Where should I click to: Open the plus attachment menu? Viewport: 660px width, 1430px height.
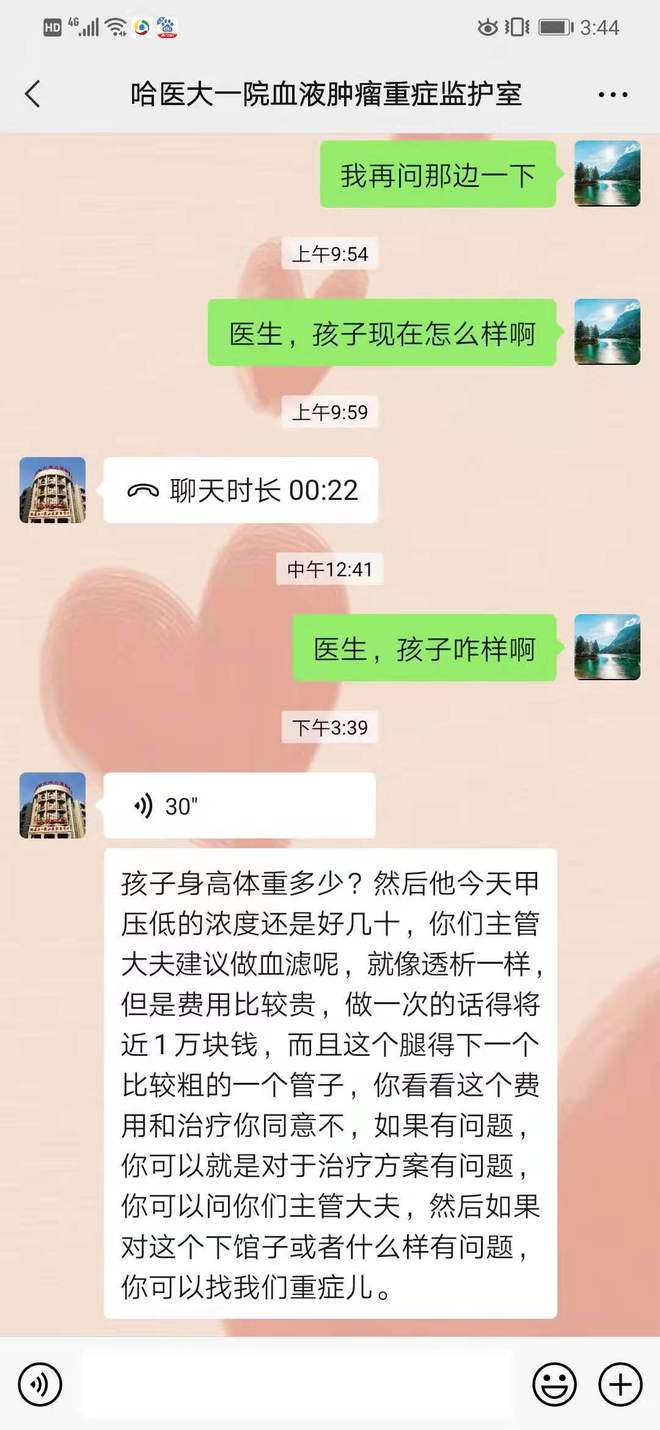pos(620,1384)
